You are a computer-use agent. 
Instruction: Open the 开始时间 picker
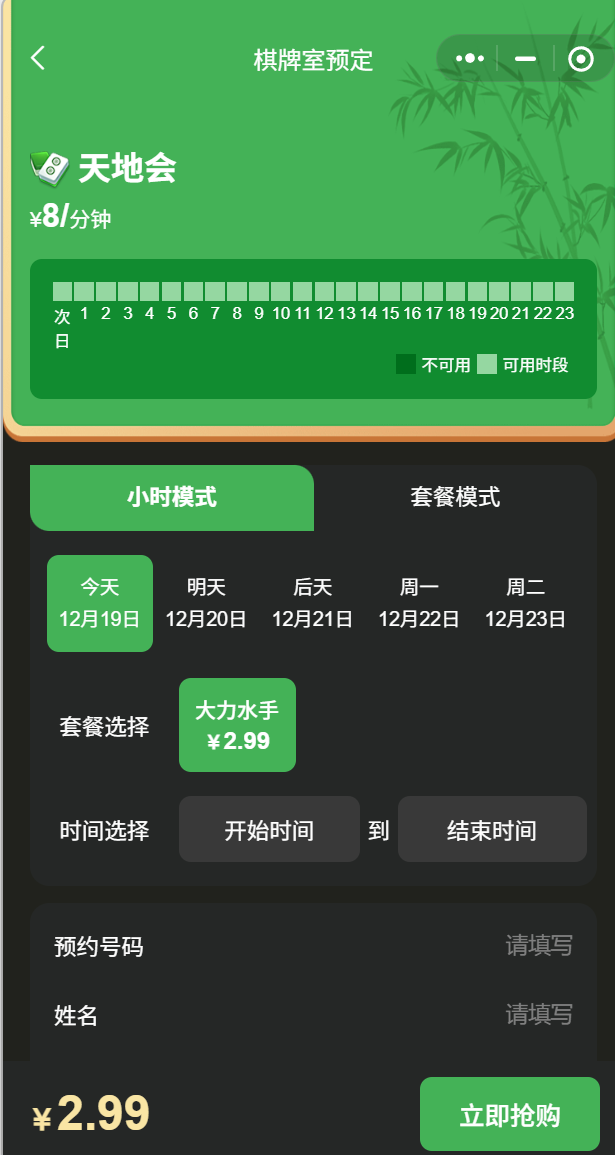point(269,830)
